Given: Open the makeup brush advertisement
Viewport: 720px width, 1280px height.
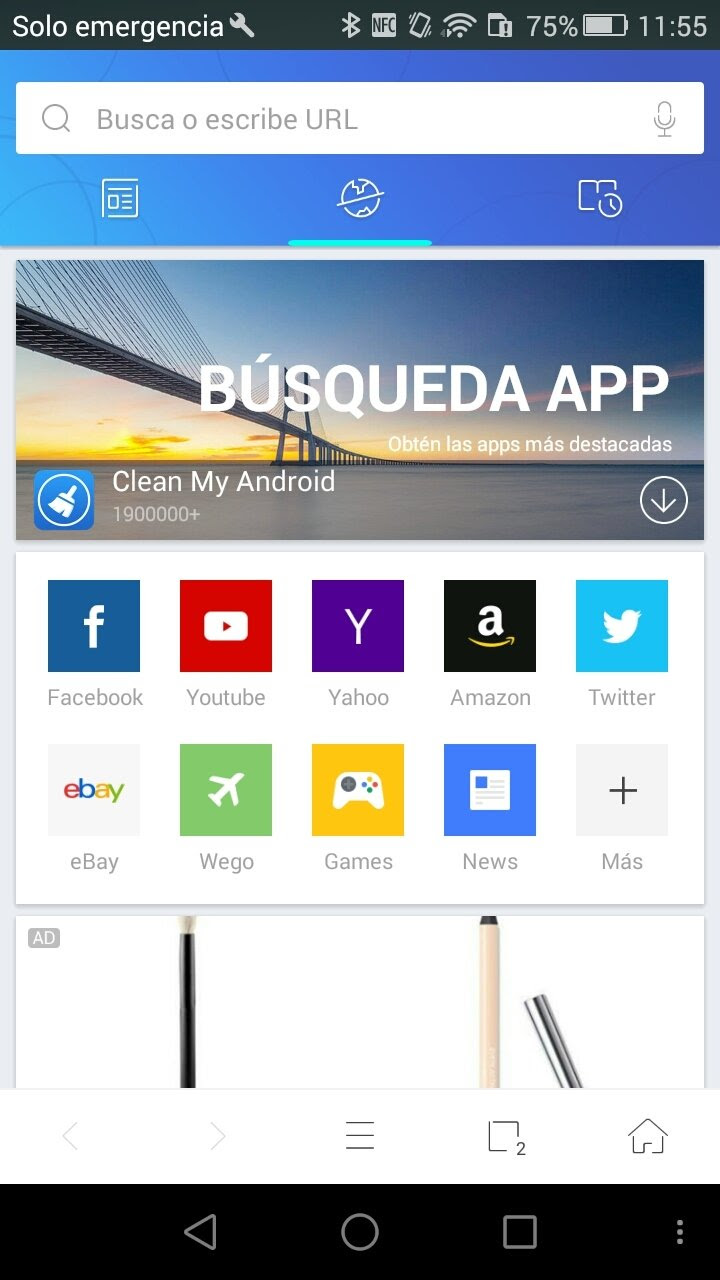Looking at the screenshot, I should (360, 1002).
